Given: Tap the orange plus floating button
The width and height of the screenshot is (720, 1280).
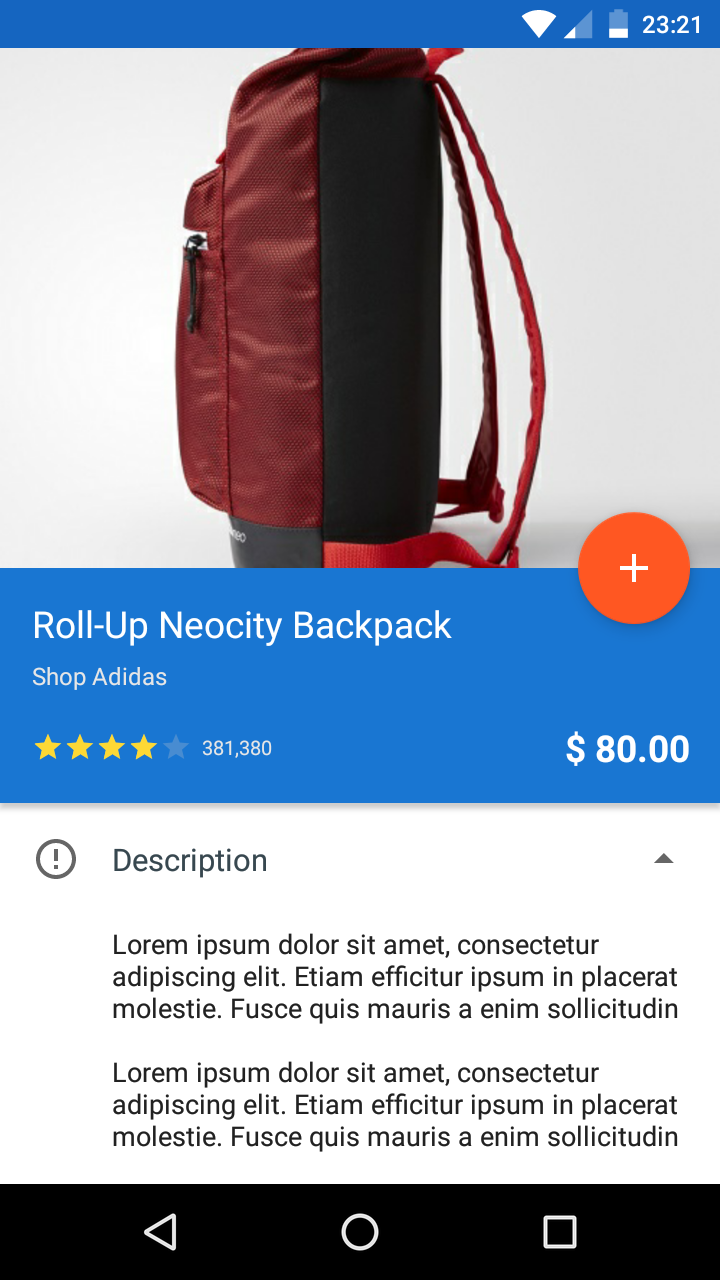Looking at the screenshot, I should 634,568.
